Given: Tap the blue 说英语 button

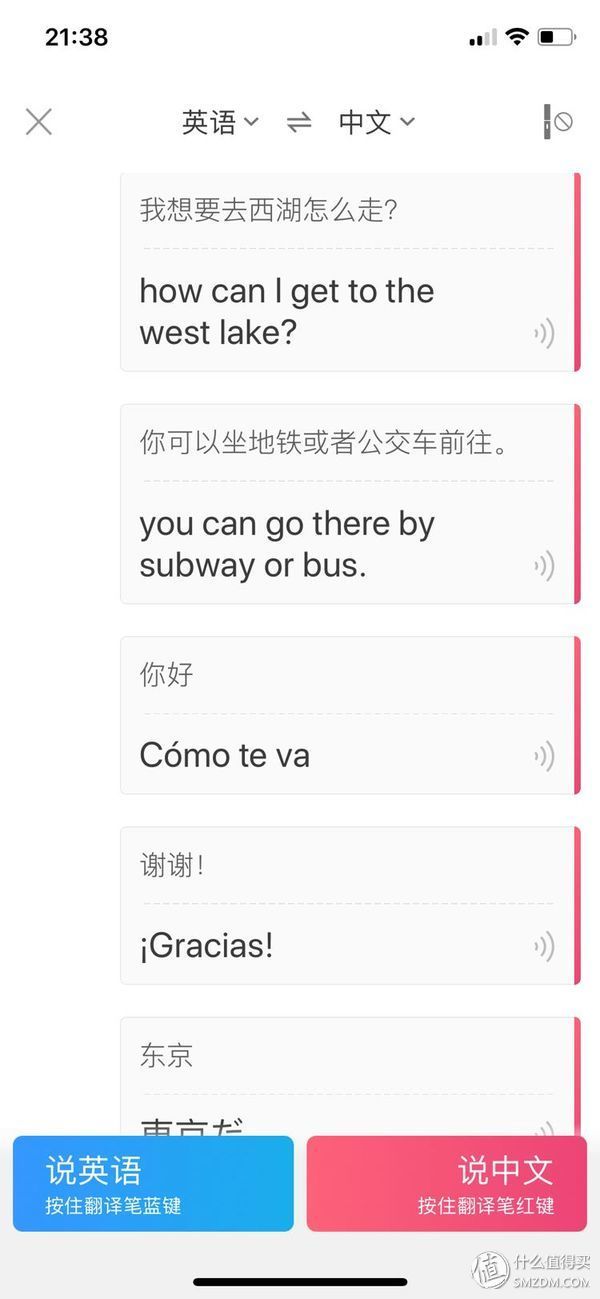Looking at the screenshot, I should click(153, 1183).
